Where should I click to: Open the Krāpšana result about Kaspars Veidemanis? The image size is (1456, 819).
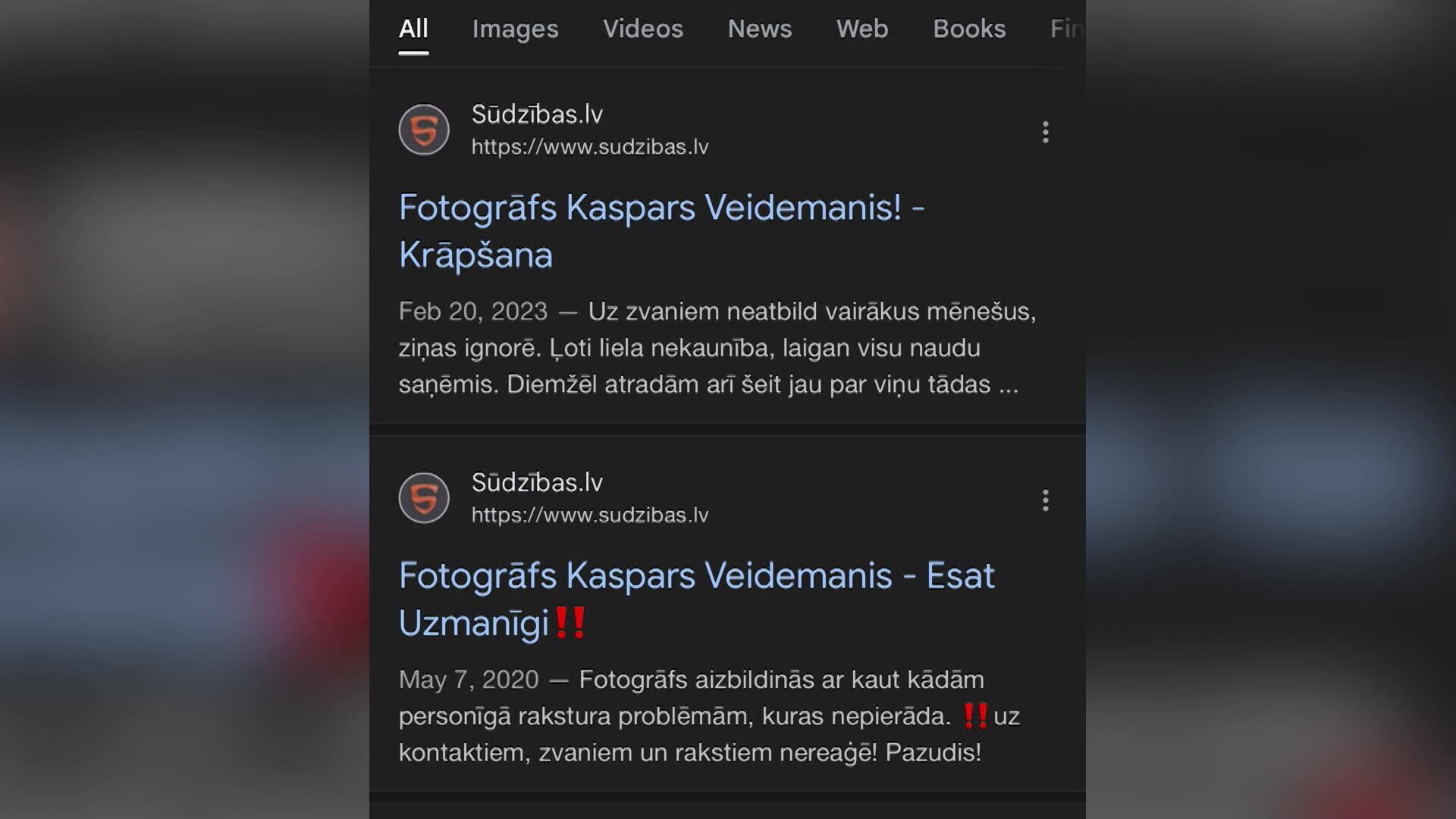pyautogui.click(x=661, y=231)
